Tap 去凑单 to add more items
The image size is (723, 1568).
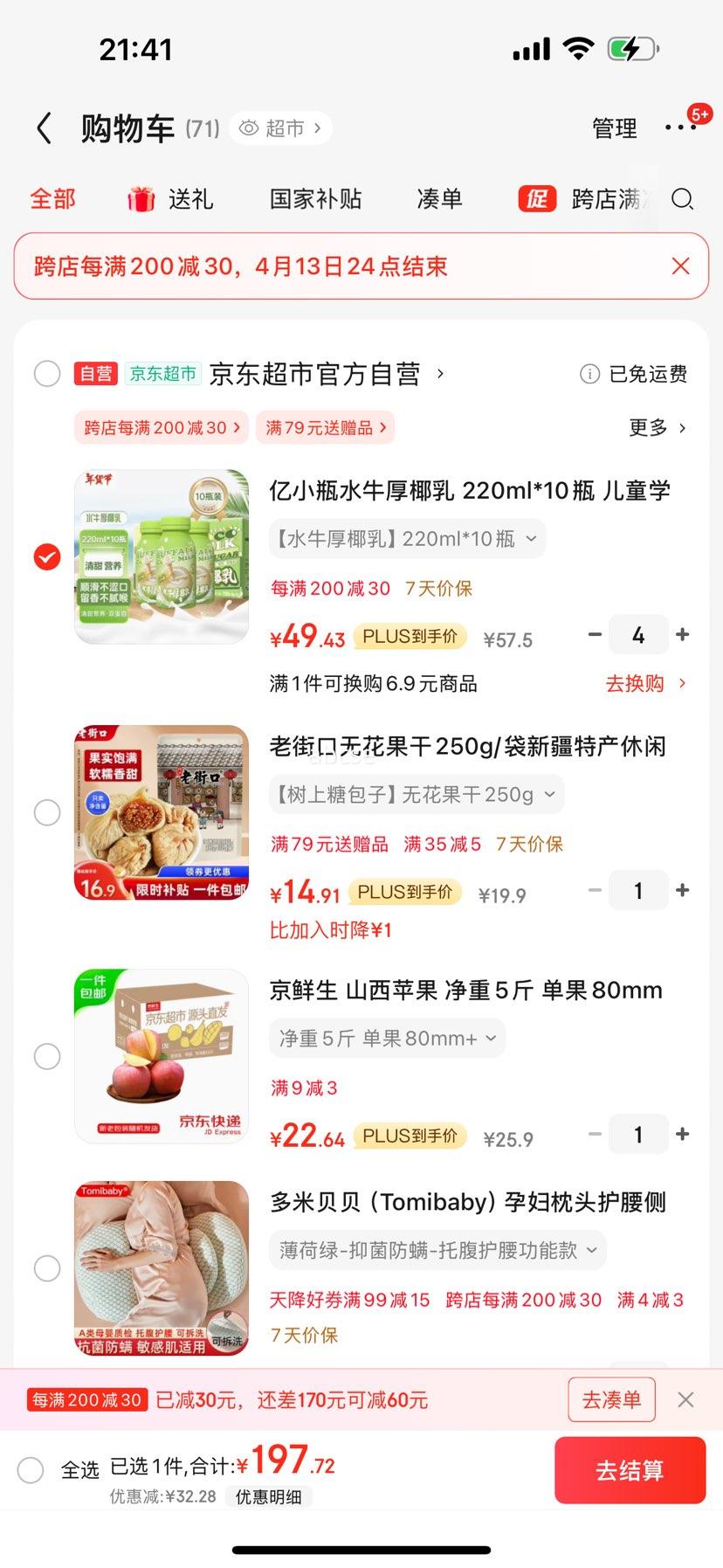pyautogui.click(x=611, y=1399)
